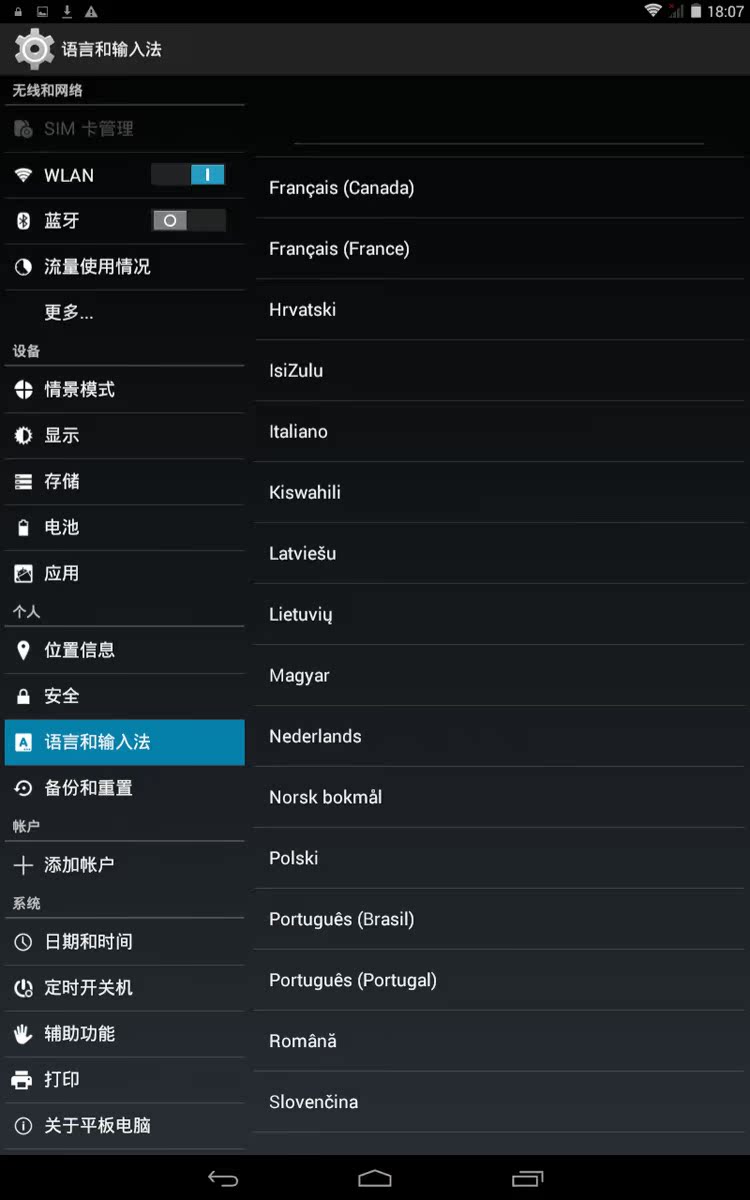This screenshot has height=1200, width=750.
Task: Open 电池 battery settings
Action: point(61,528)
